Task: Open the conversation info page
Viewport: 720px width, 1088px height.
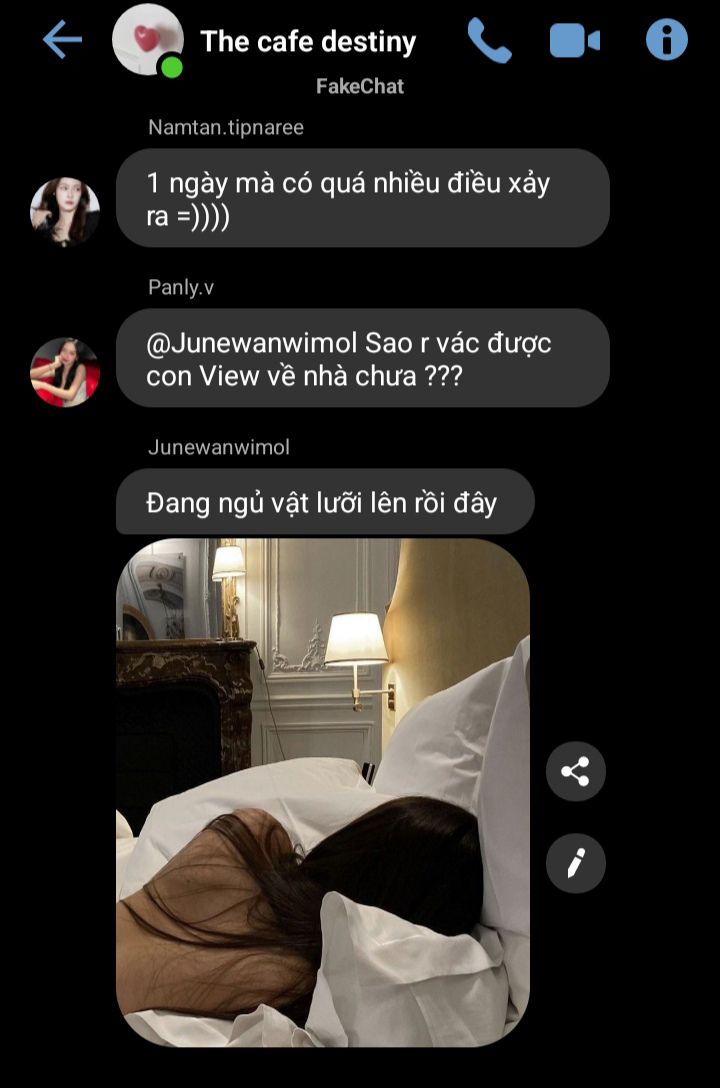Action: (666, 41)
